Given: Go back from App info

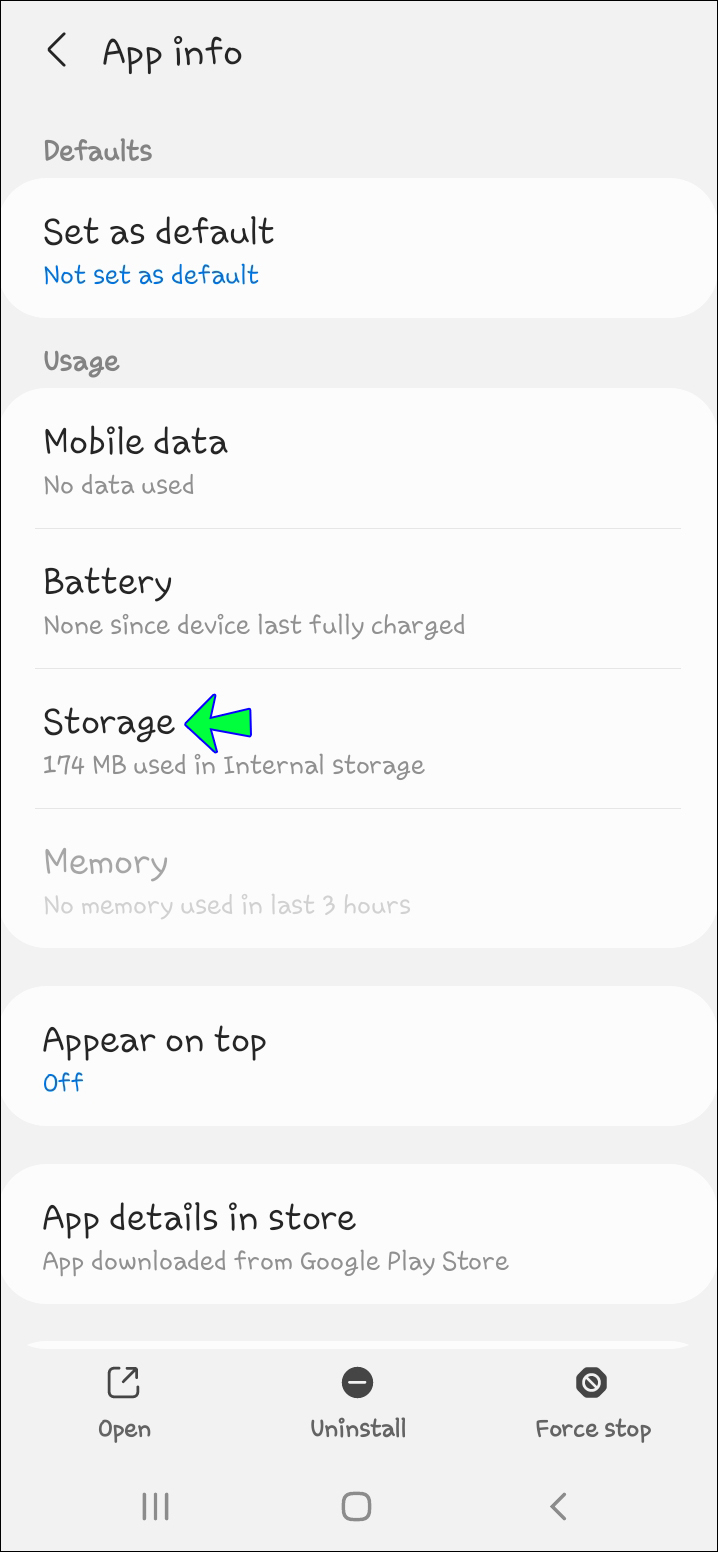Looking at the screenshot, I should pyautogui.click(x=57, y=51).
